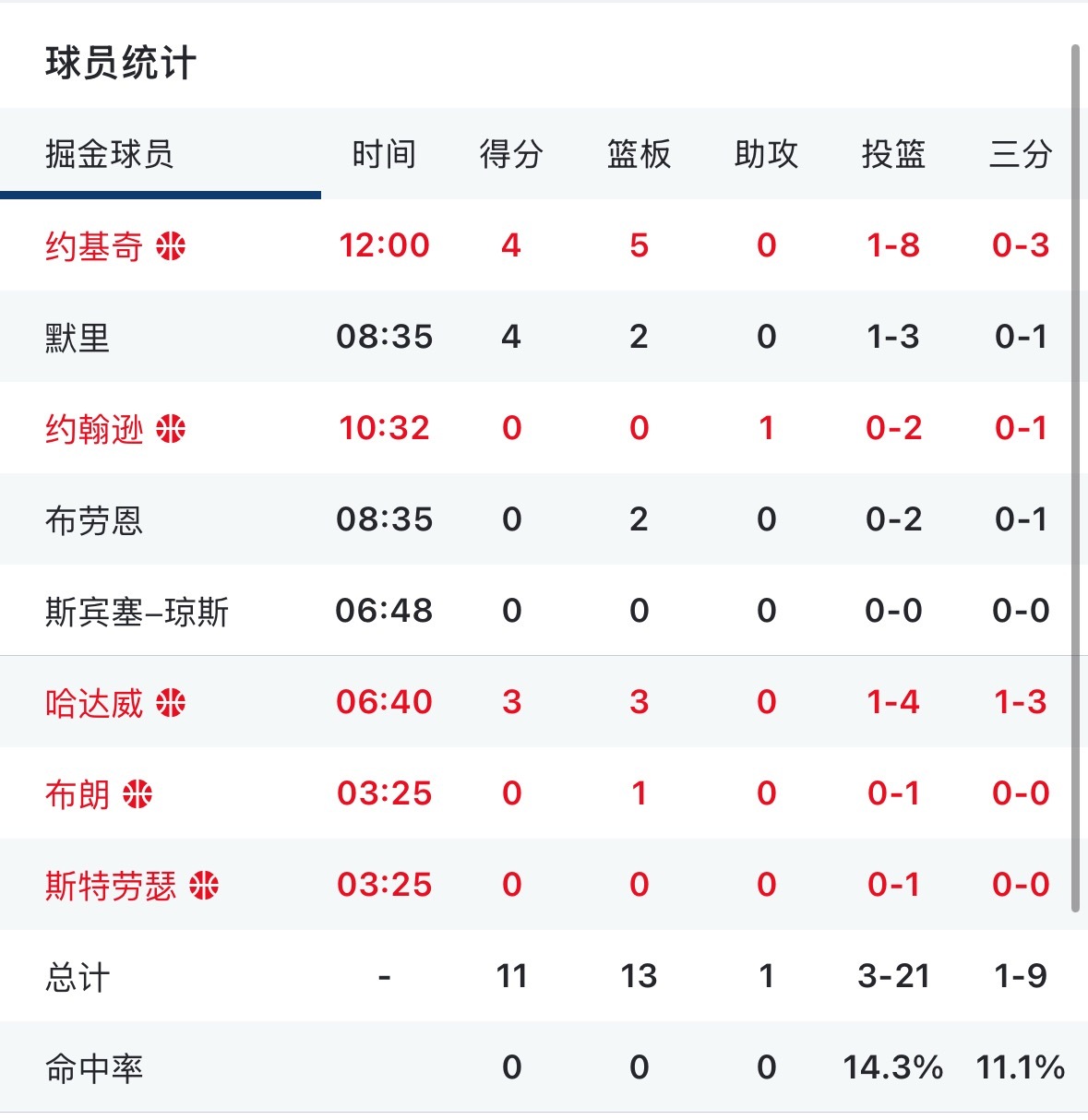Select 布劳恩's row in the table

click(x=94, y=518)
